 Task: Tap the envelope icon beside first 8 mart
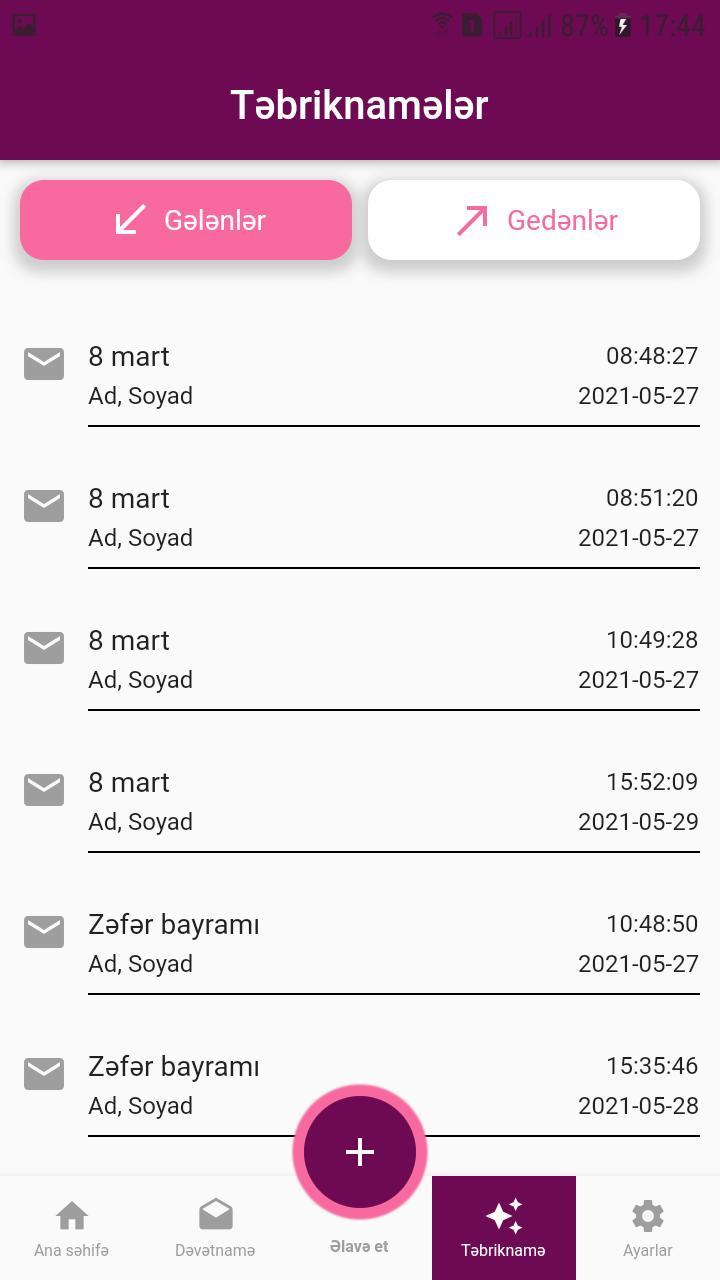tap(43, 364)
